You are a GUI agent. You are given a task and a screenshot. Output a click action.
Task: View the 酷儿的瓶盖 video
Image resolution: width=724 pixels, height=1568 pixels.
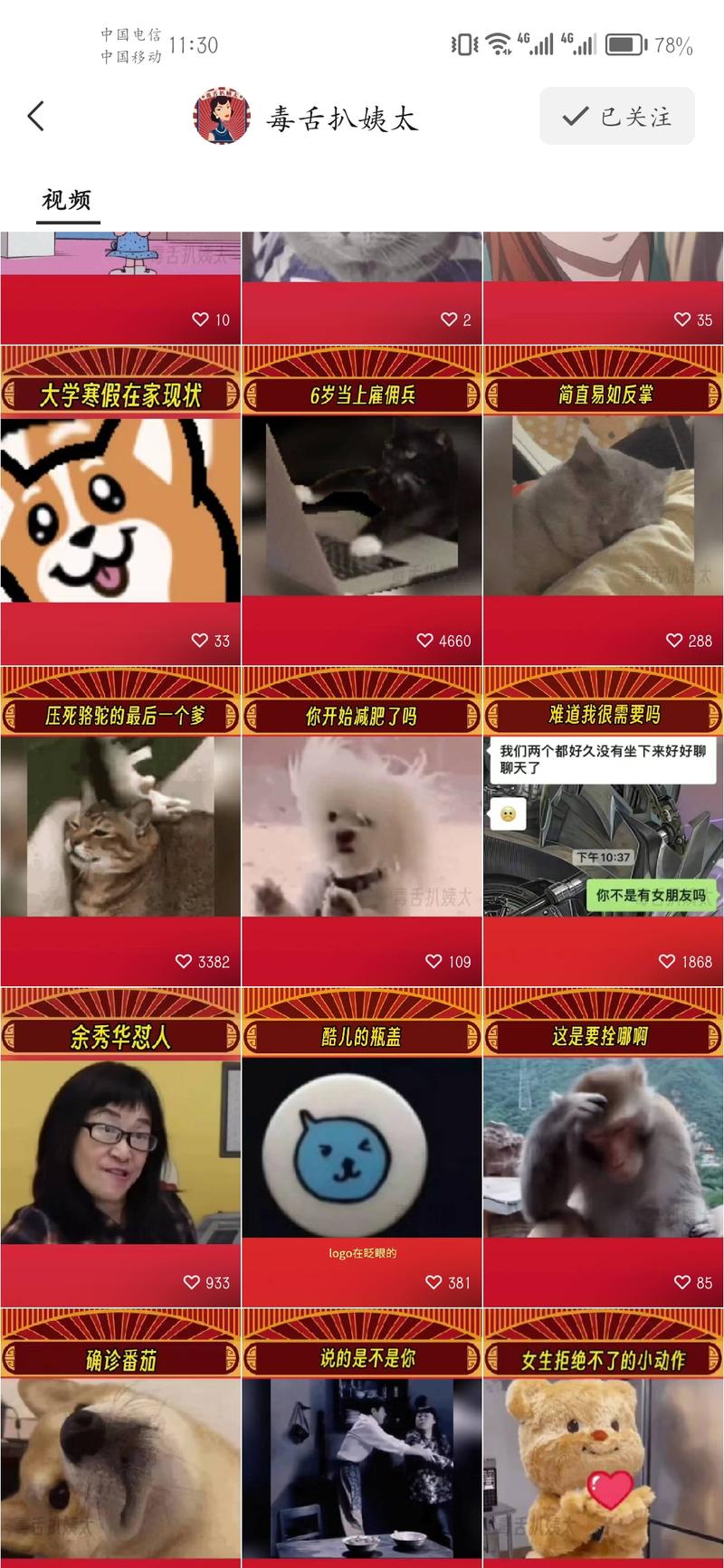click(x=362, y=1149)
